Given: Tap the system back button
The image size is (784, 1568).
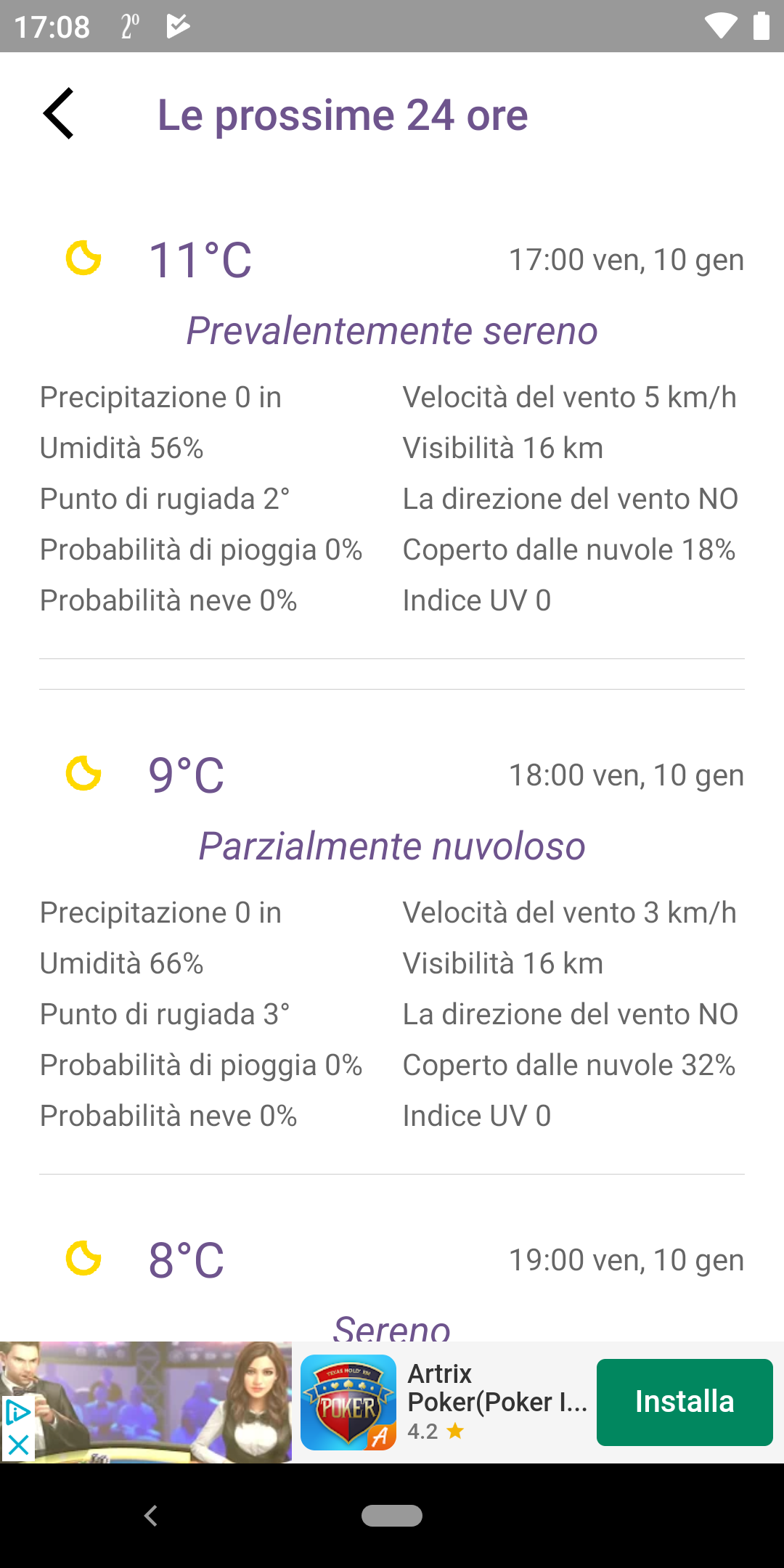Looking at the screenshot, I should tap(150, 1516).
